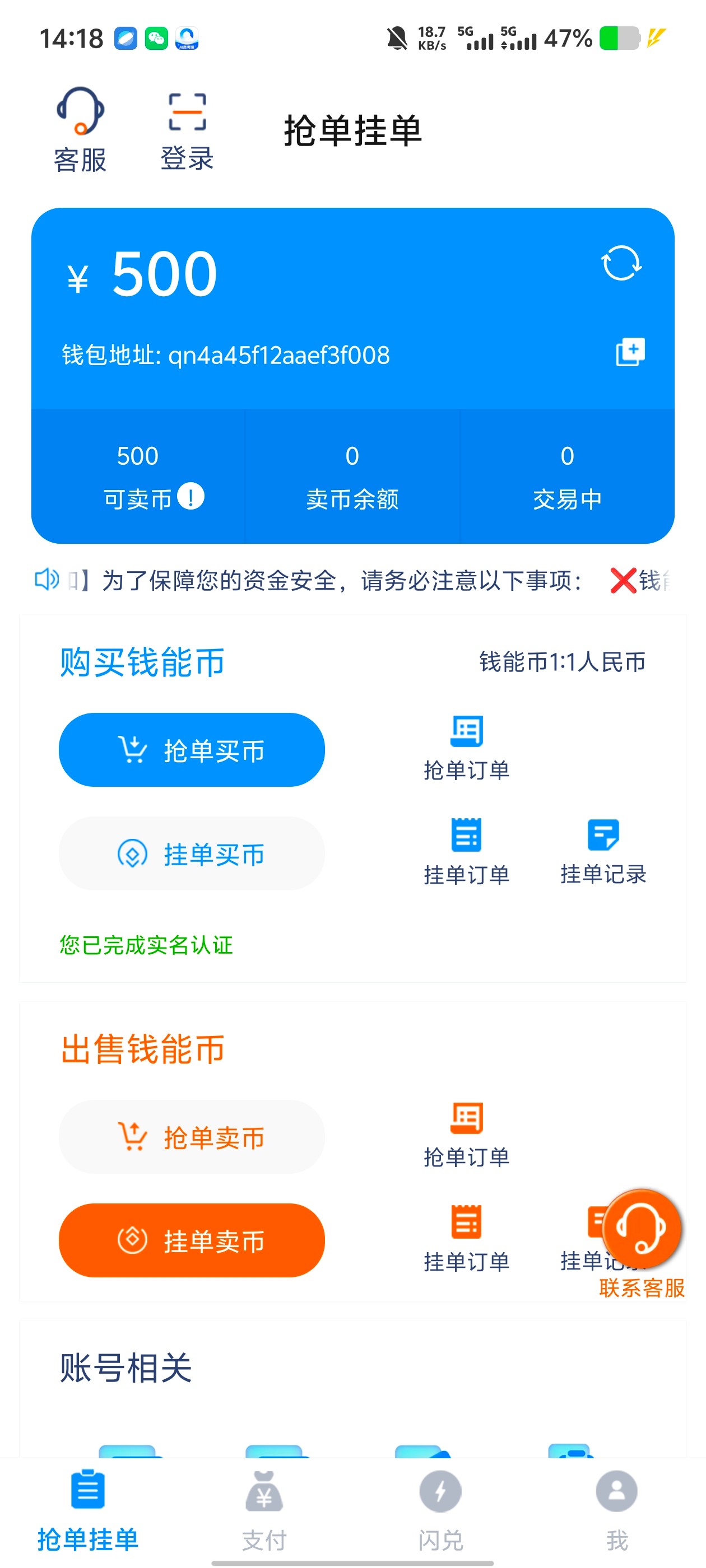Tap the 挂单卖币 button
Screen dimensions: 706x1568
(191, 1240)
